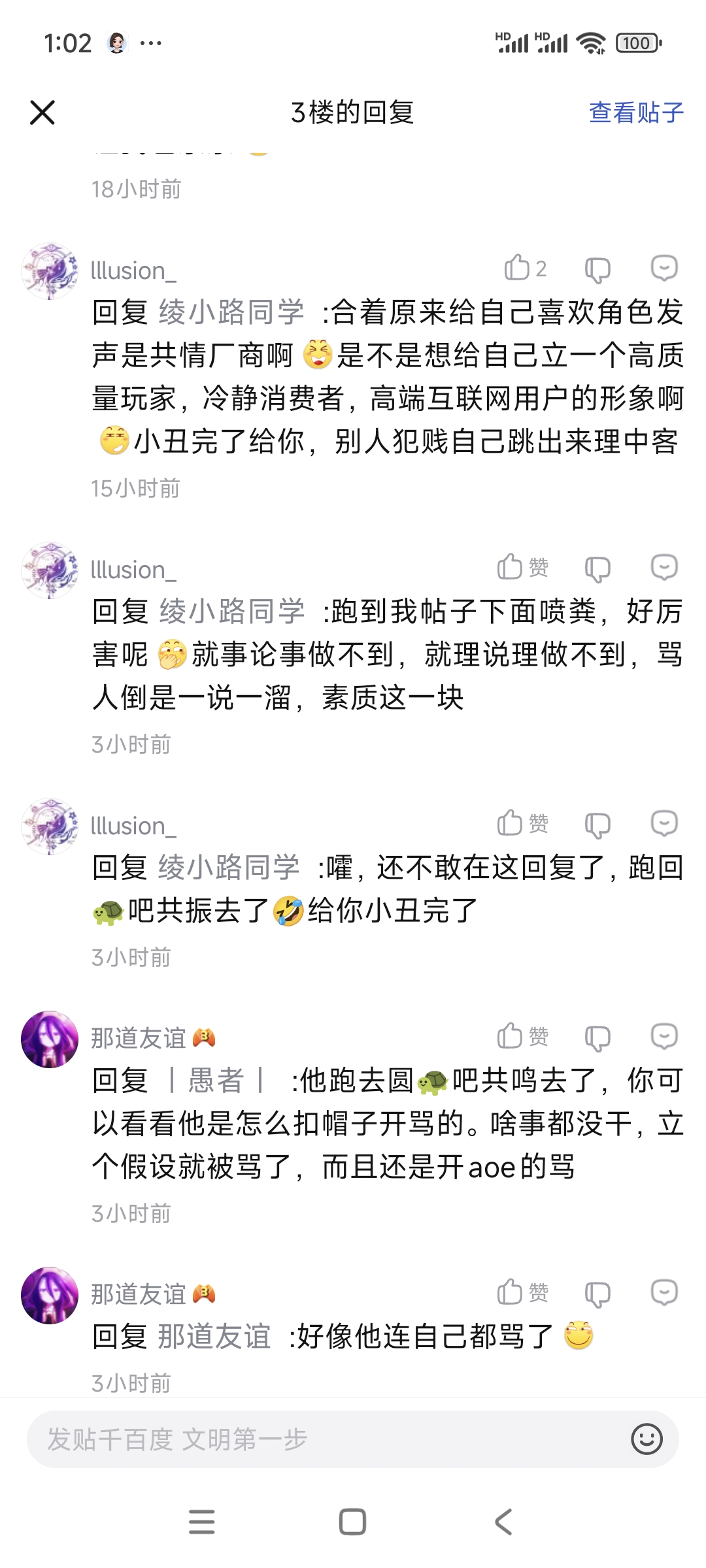Dislike the reply starting with 合着原来给自己喜欢角色

pyautogui.click(x=597, y=269)
